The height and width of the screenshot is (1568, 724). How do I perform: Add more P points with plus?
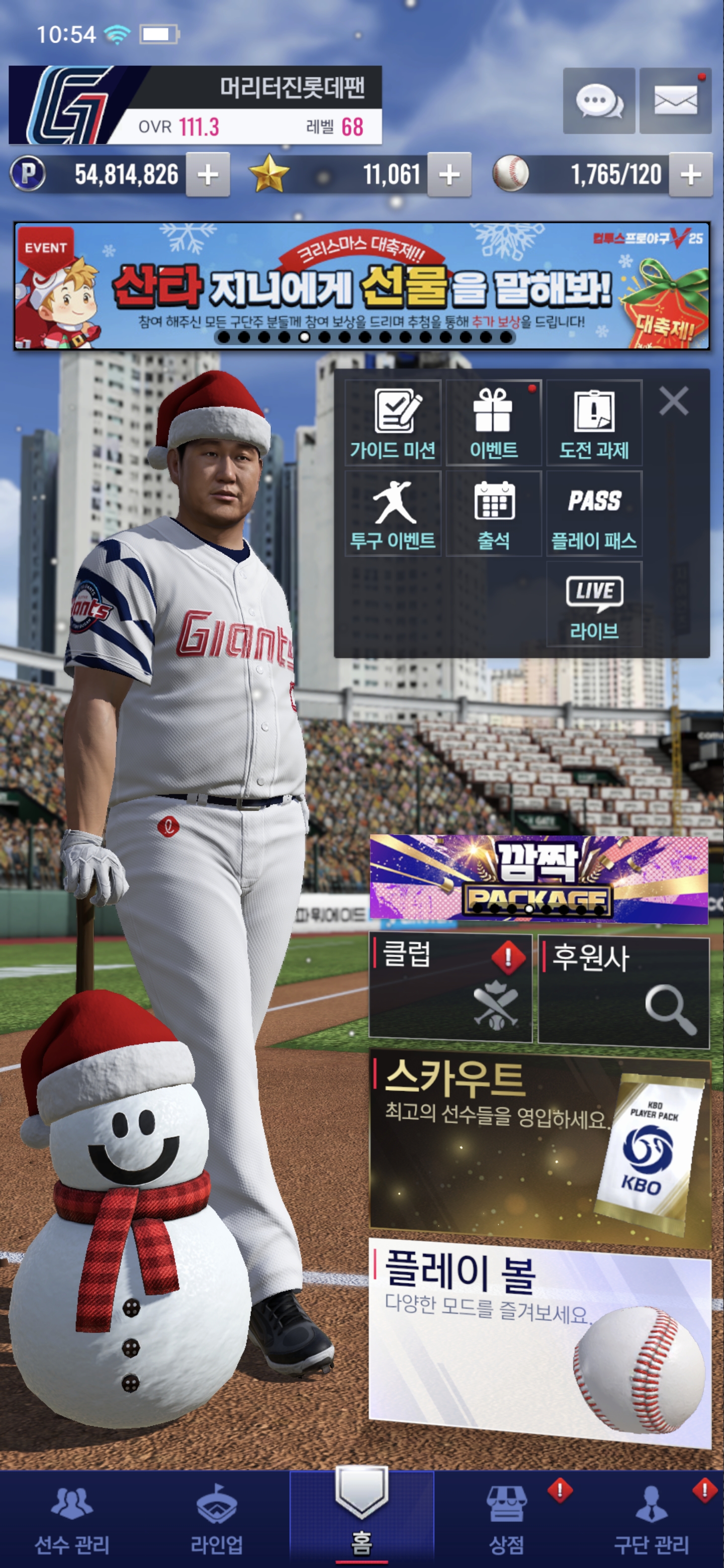tap(208, 175)
